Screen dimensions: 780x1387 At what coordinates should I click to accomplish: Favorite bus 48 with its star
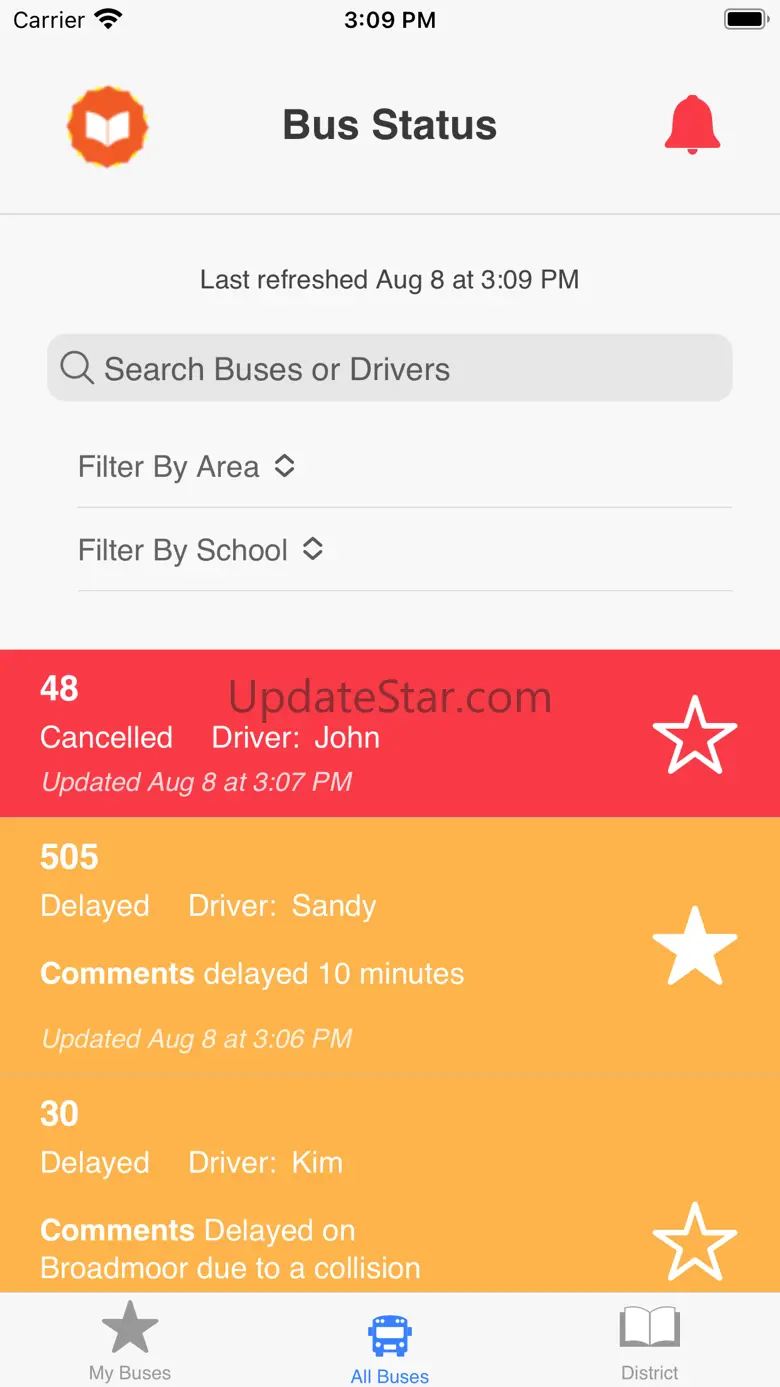[695, 735]
